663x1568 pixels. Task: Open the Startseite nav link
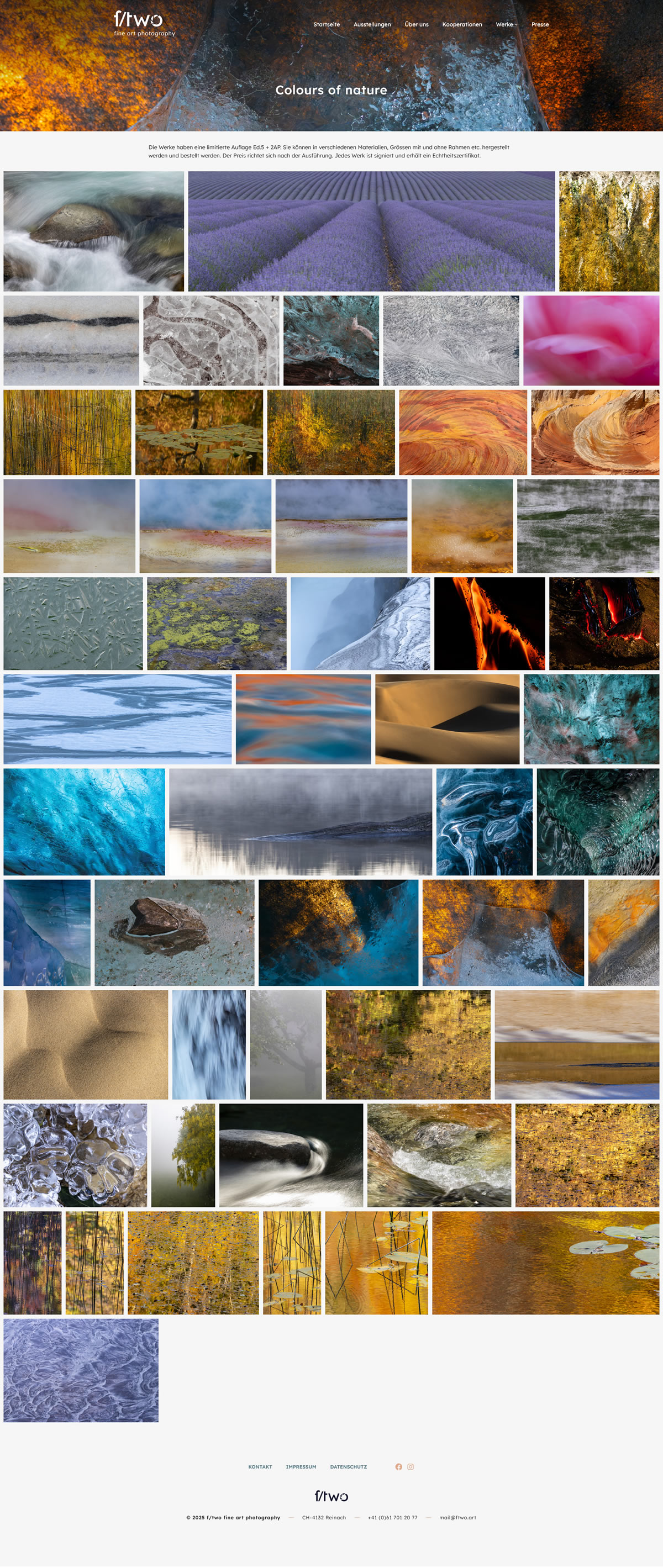[327, 24]
